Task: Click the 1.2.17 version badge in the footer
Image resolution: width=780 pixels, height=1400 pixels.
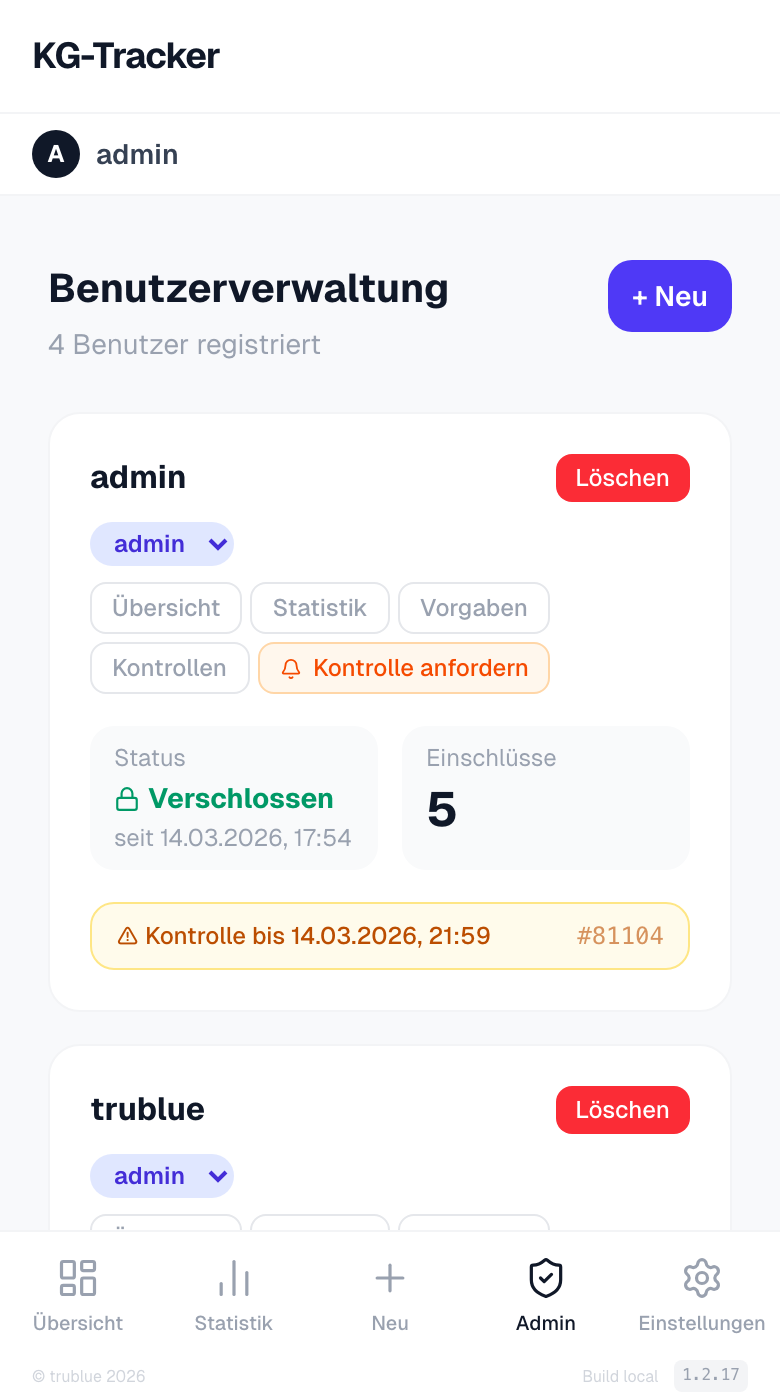Action: 712,1376
